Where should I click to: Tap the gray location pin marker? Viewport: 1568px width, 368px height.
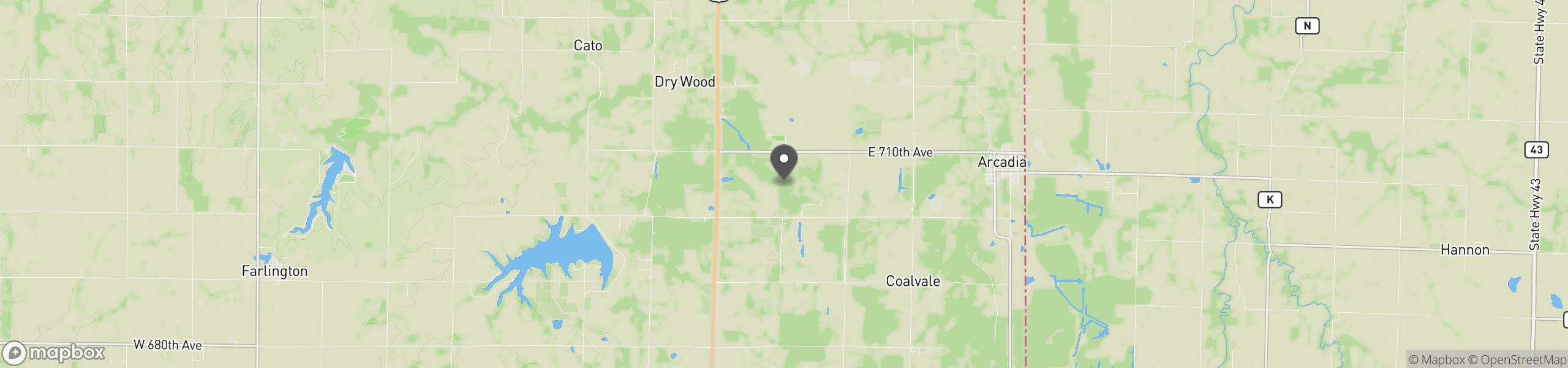pos(783,161)
